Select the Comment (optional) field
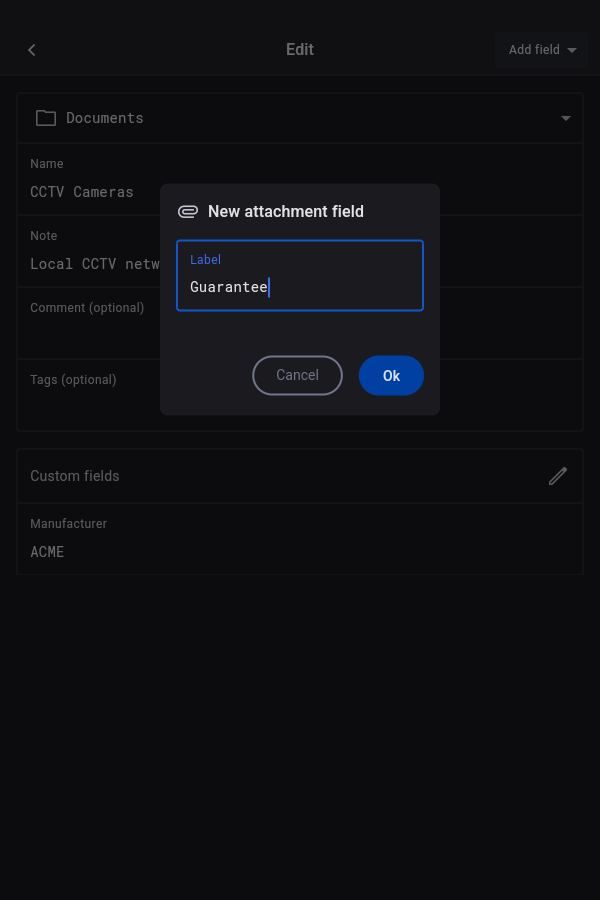This screenshot has width=600, height=900. (90, 322)
